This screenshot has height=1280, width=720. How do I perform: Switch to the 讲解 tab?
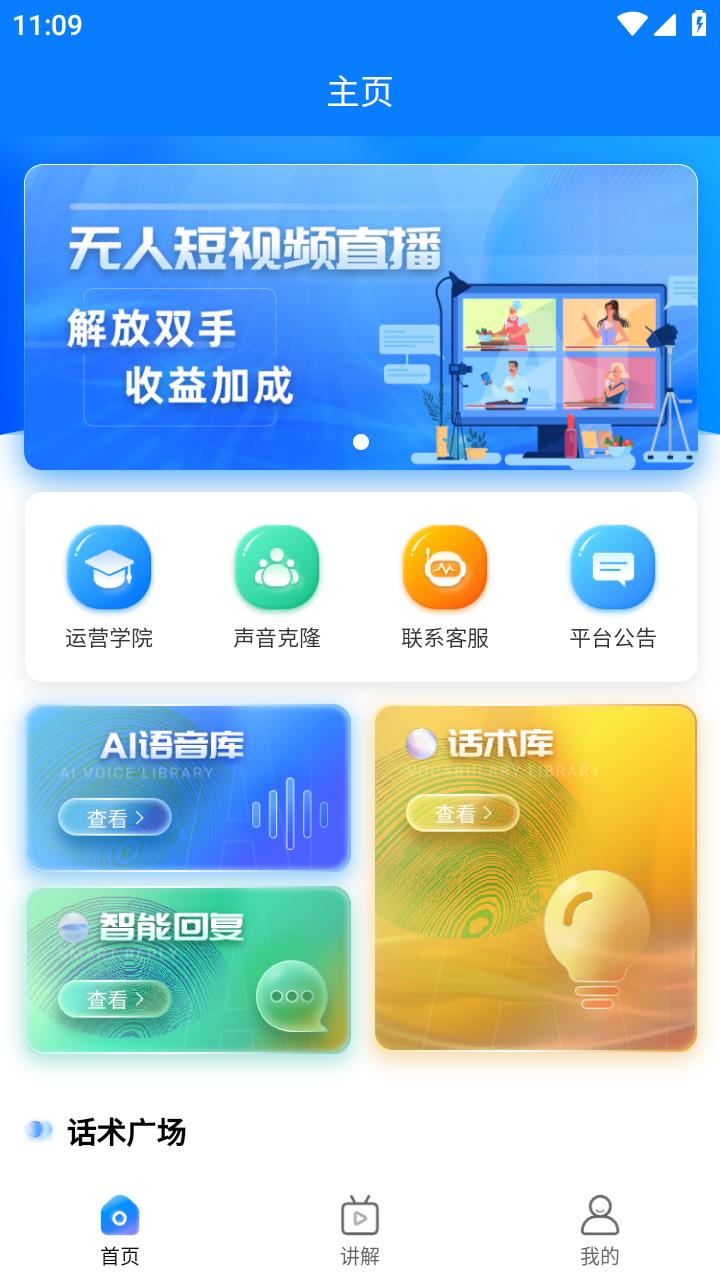pos(360,1229)
